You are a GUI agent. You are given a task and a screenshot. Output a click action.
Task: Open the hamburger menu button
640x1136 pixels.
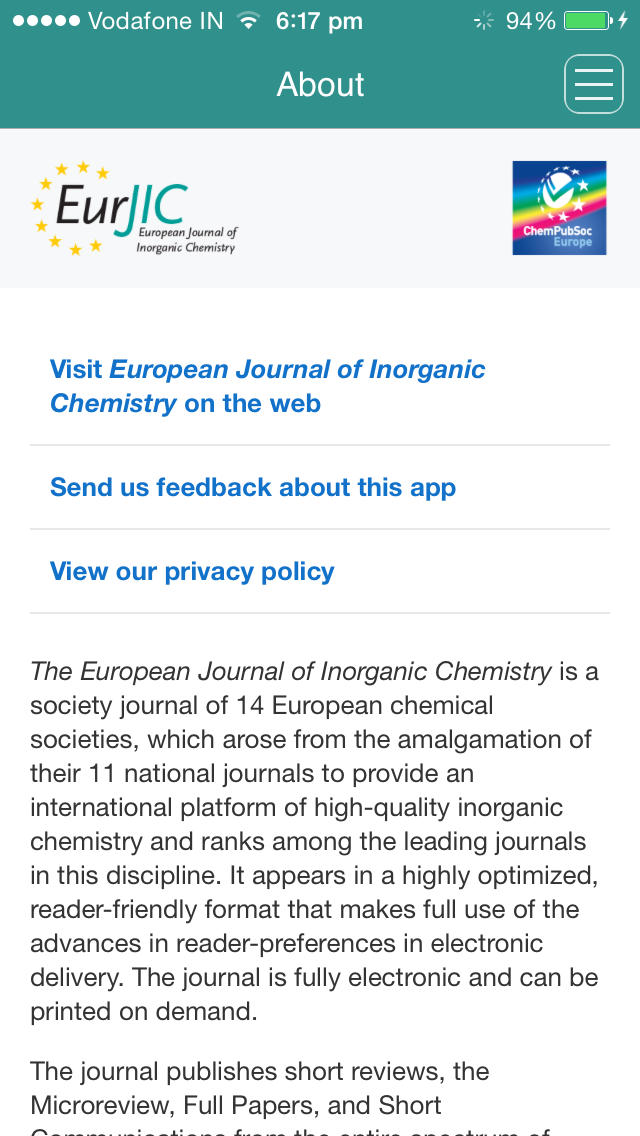point(594,84)
